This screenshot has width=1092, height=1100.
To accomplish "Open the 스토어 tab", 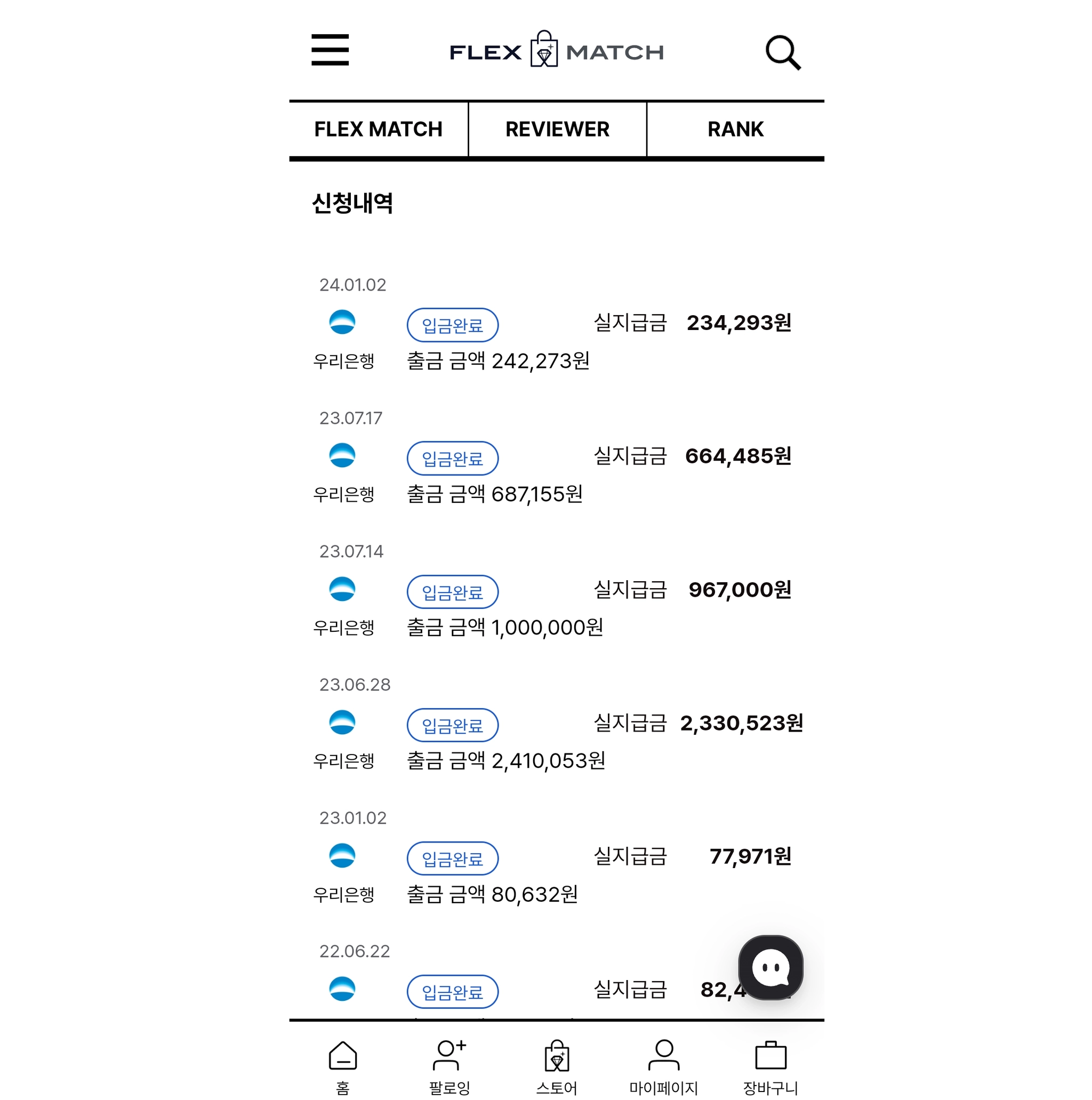I will click(556, 1067).
